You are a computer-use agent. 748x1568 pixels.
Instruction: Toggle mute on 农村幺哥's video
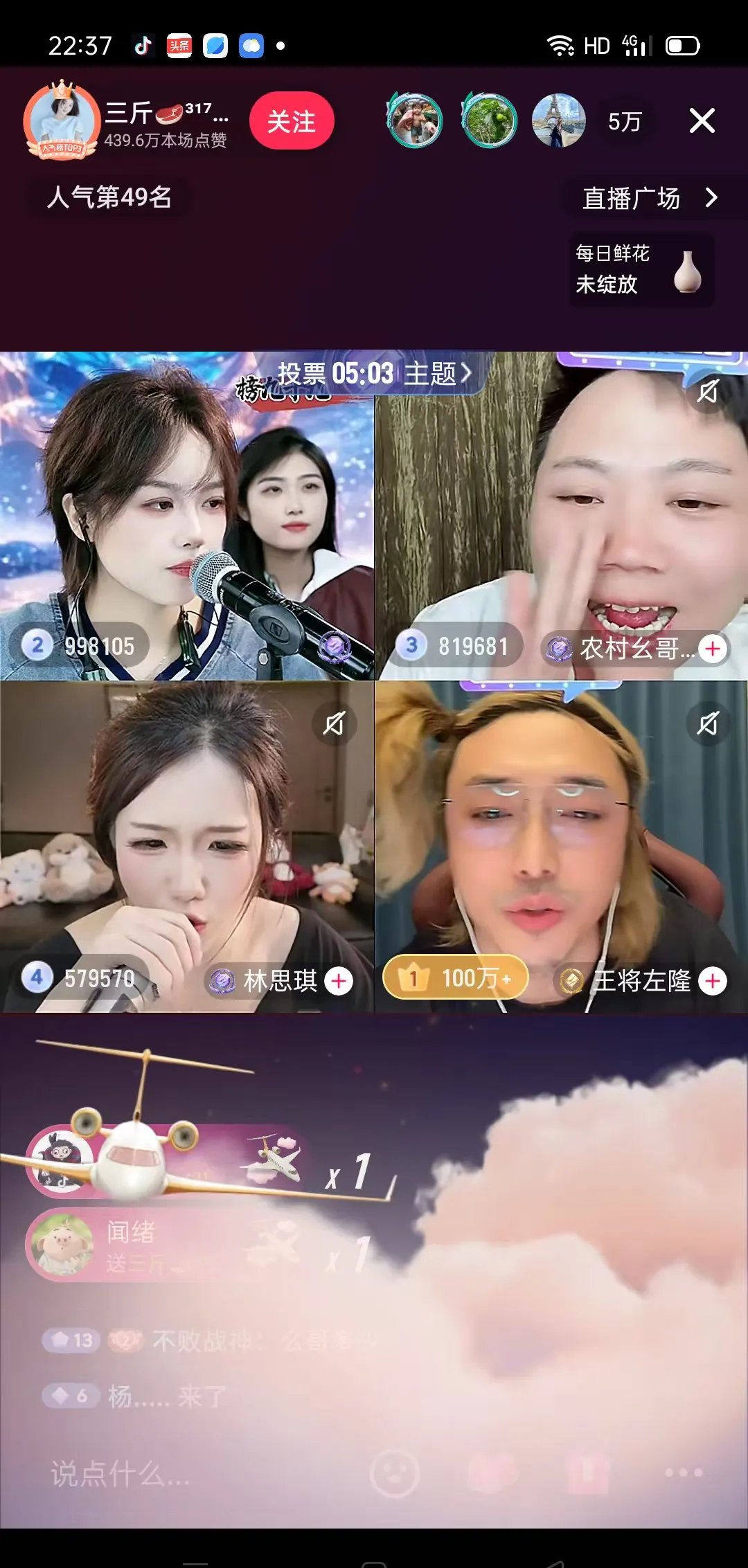click(x=707, y=392)
